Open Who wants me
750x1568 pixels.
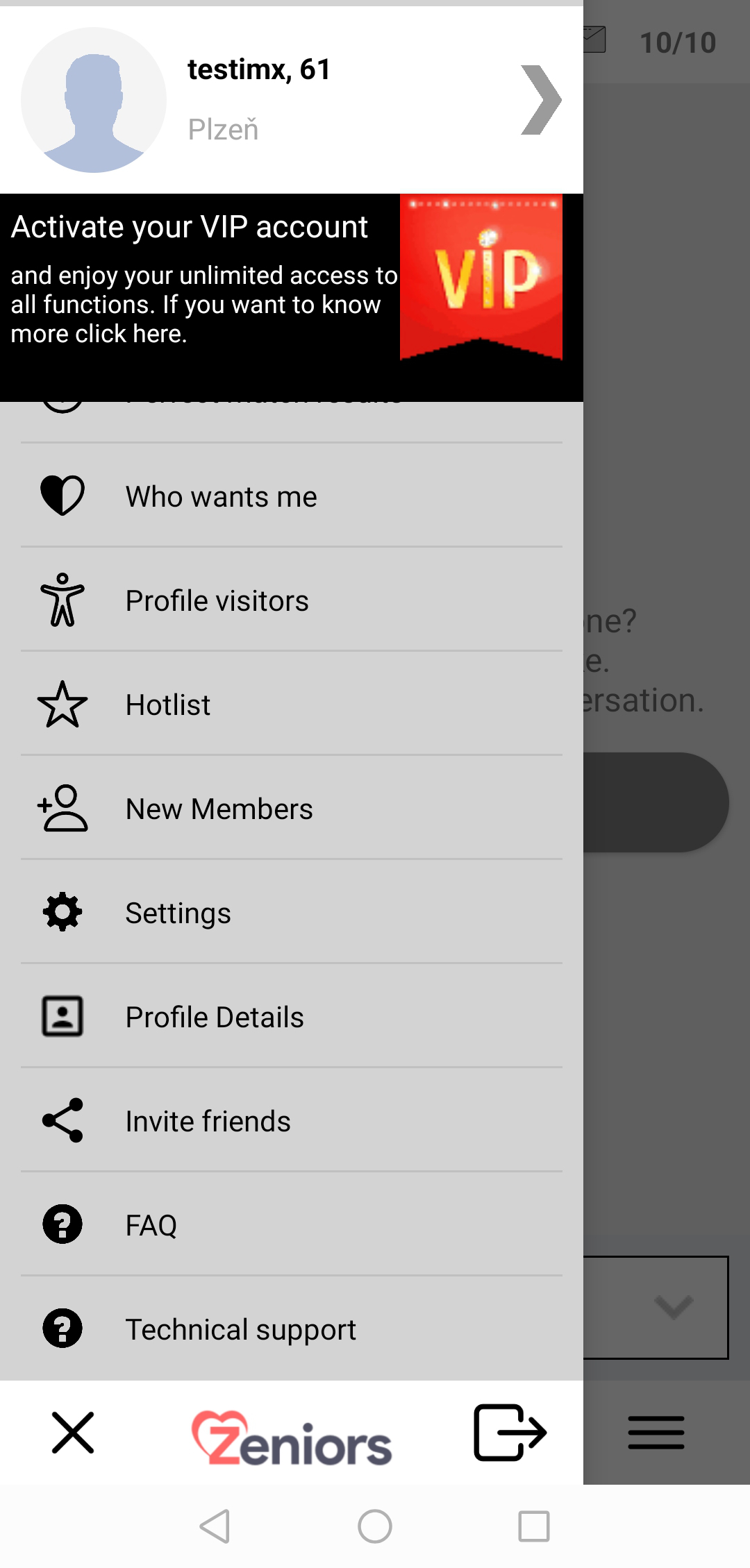(x=291, y=496)
